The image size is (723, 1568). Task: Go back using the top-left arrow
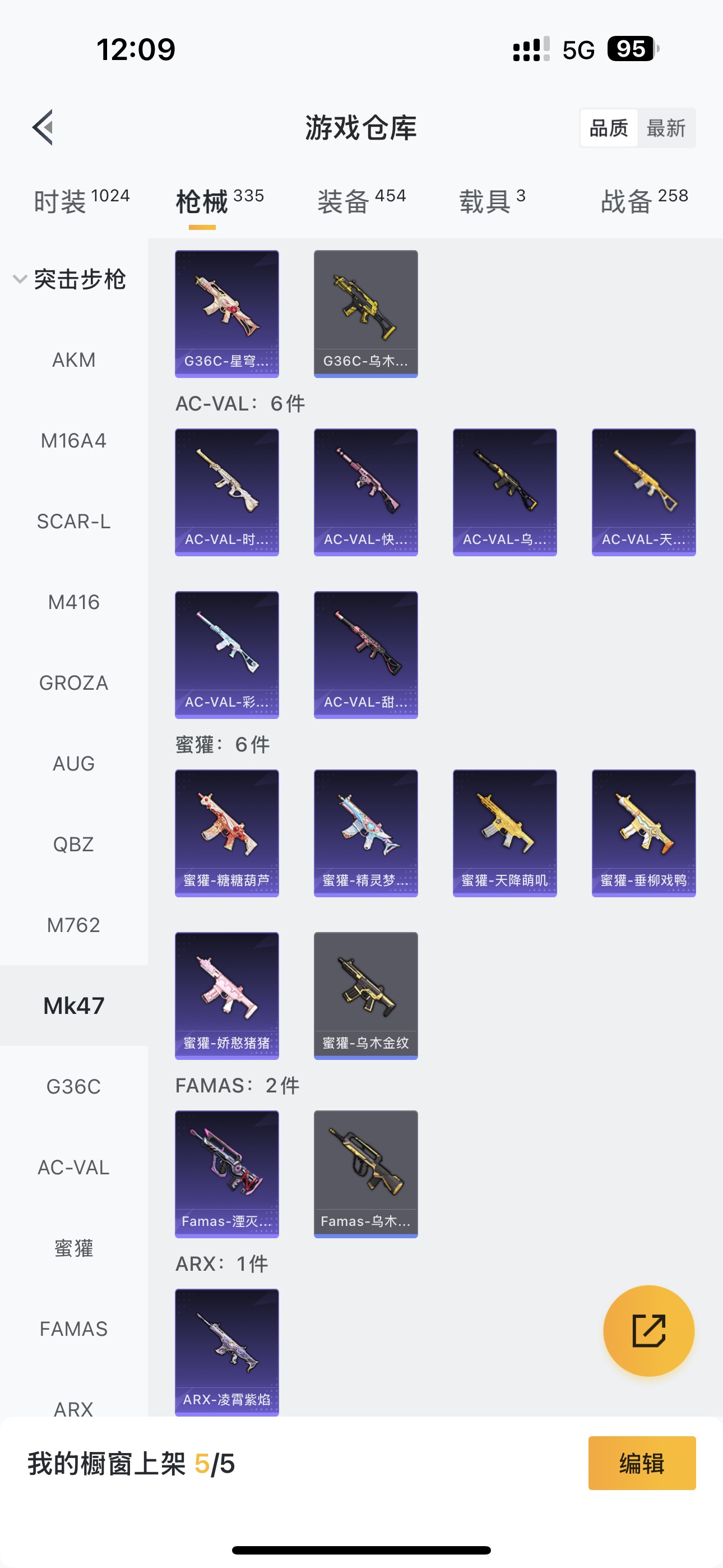(43, 127)
